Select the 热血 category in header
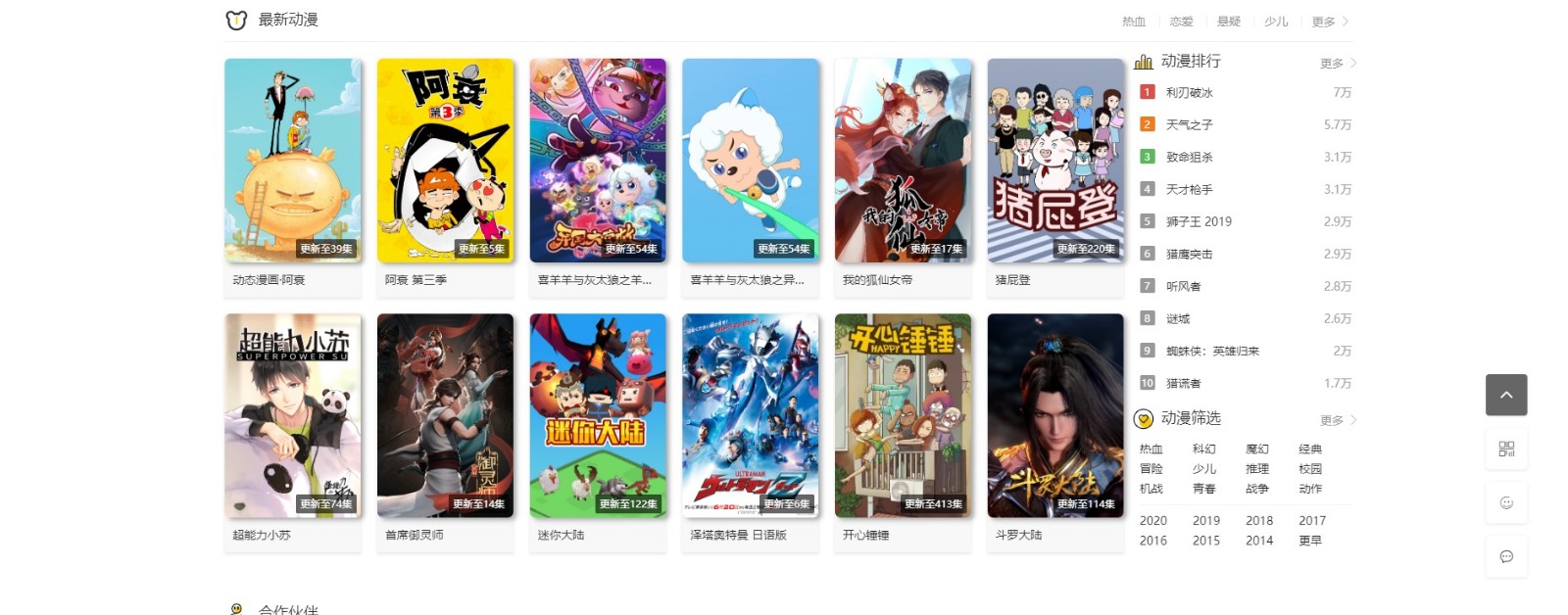The height and width of the screenshot is (615, 1568). tap(1134, 22)
